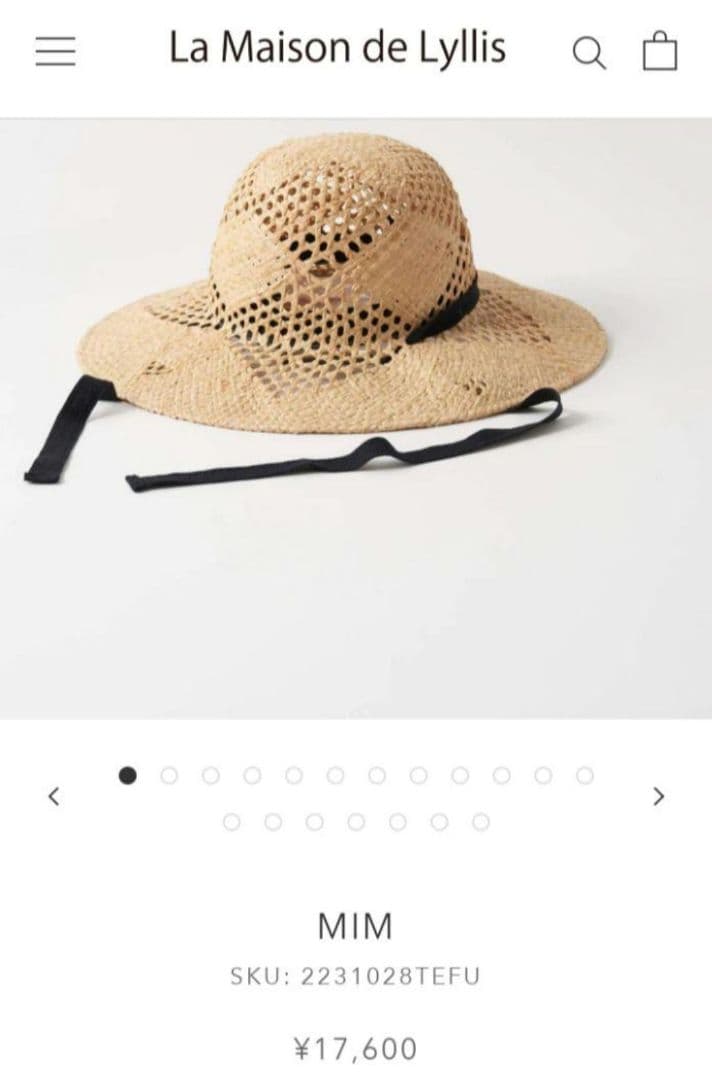This screenshot has height=1080, width=712.
Task: Select the first dot in second row
Action: [x=231, y=822]
